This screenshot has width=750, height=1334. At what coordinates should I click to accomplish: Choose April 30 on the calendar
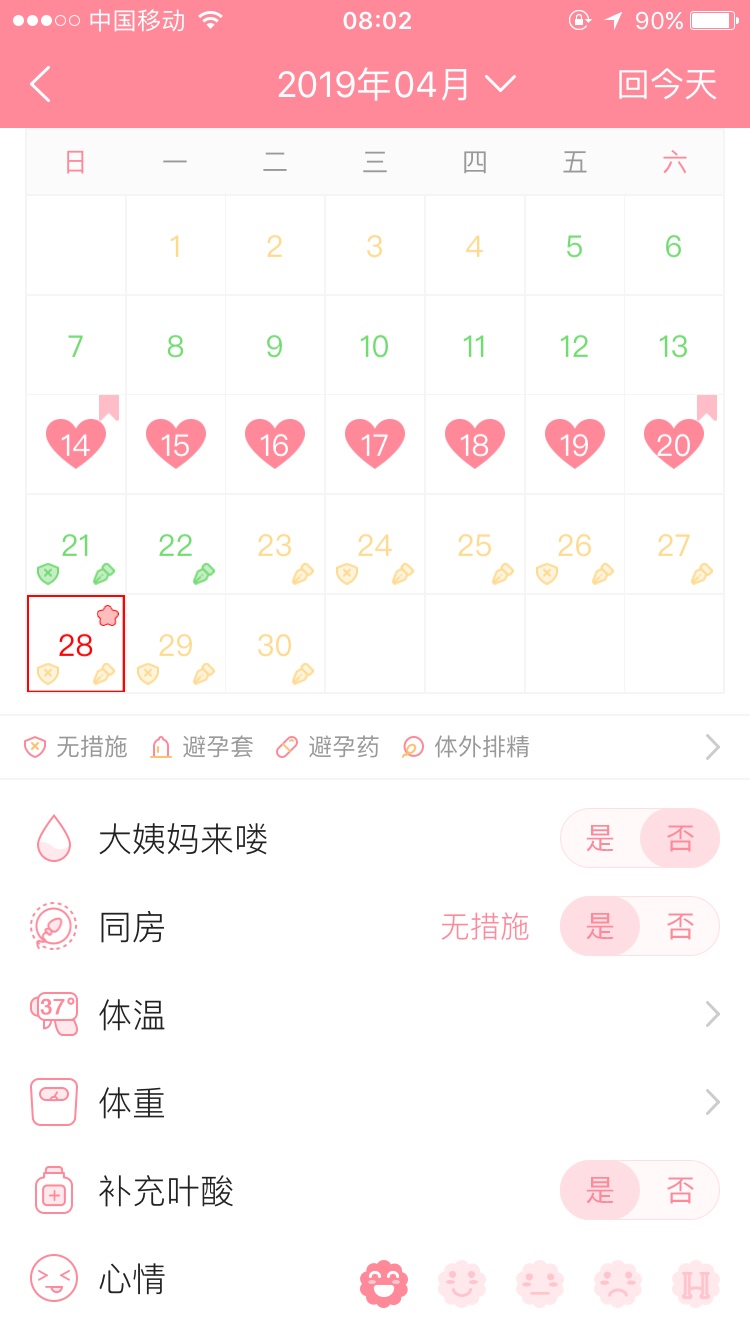275,645
